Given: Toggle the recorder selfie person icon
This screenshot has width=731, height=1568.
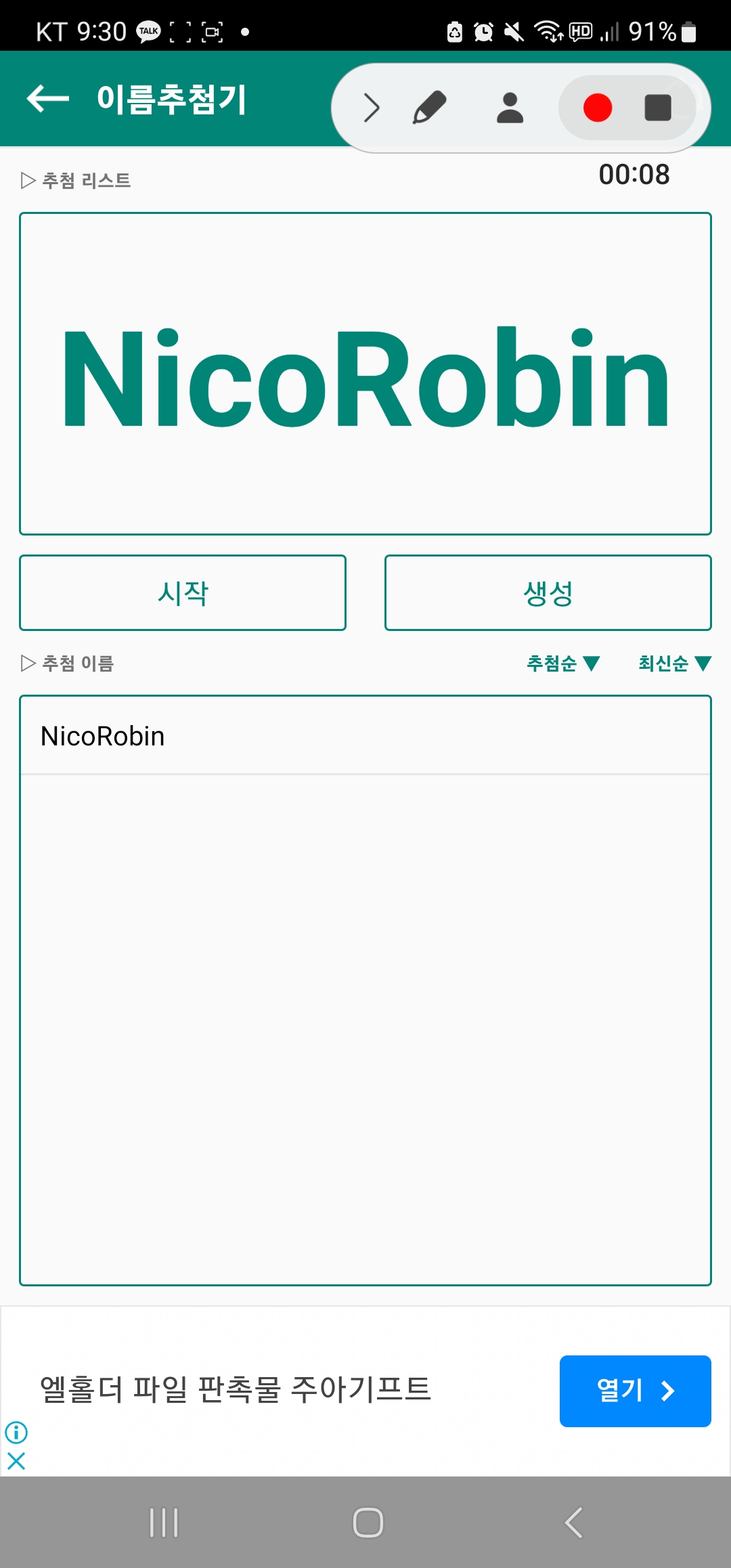Looking at the screenshot, I should 510,108.
